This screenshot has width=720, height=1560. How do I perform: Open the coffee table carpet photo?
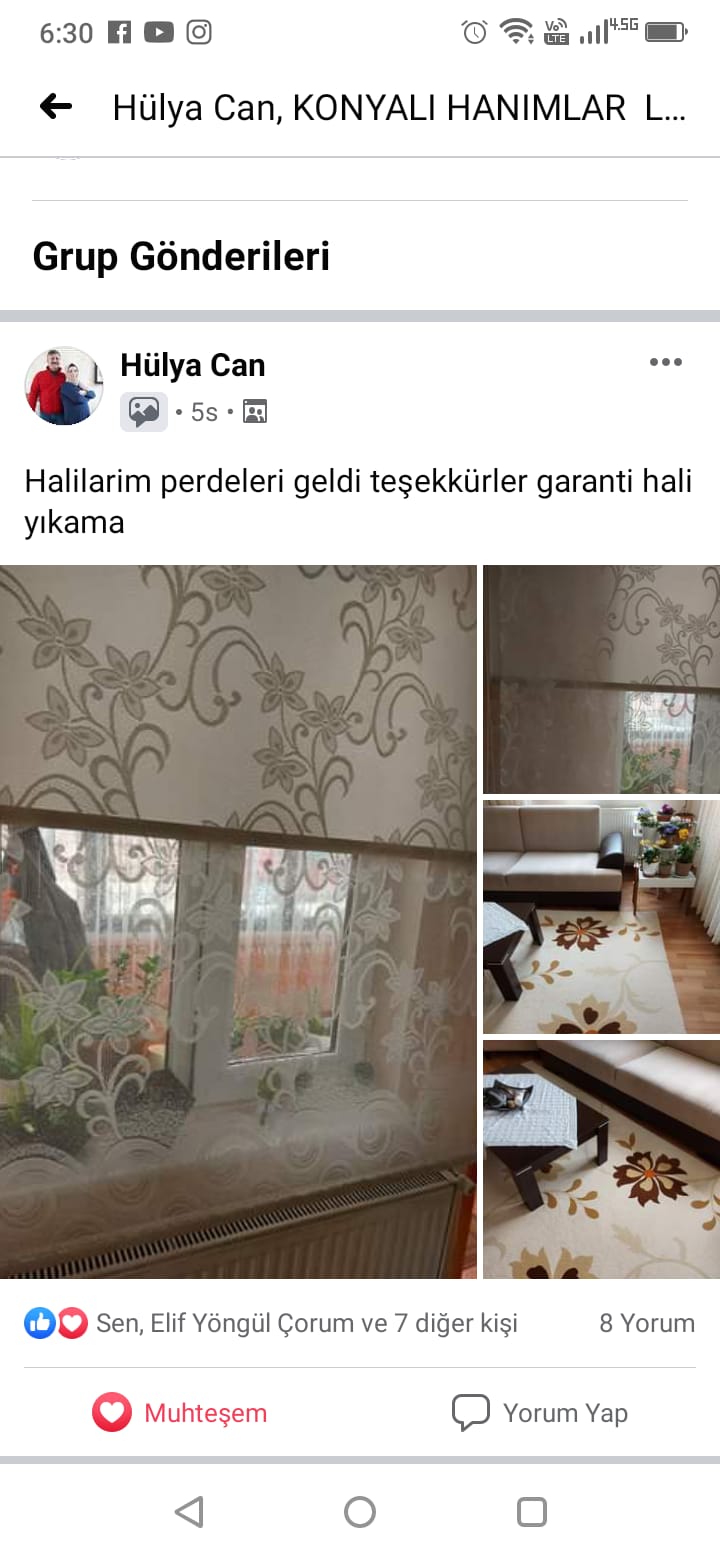[601, 1158]
